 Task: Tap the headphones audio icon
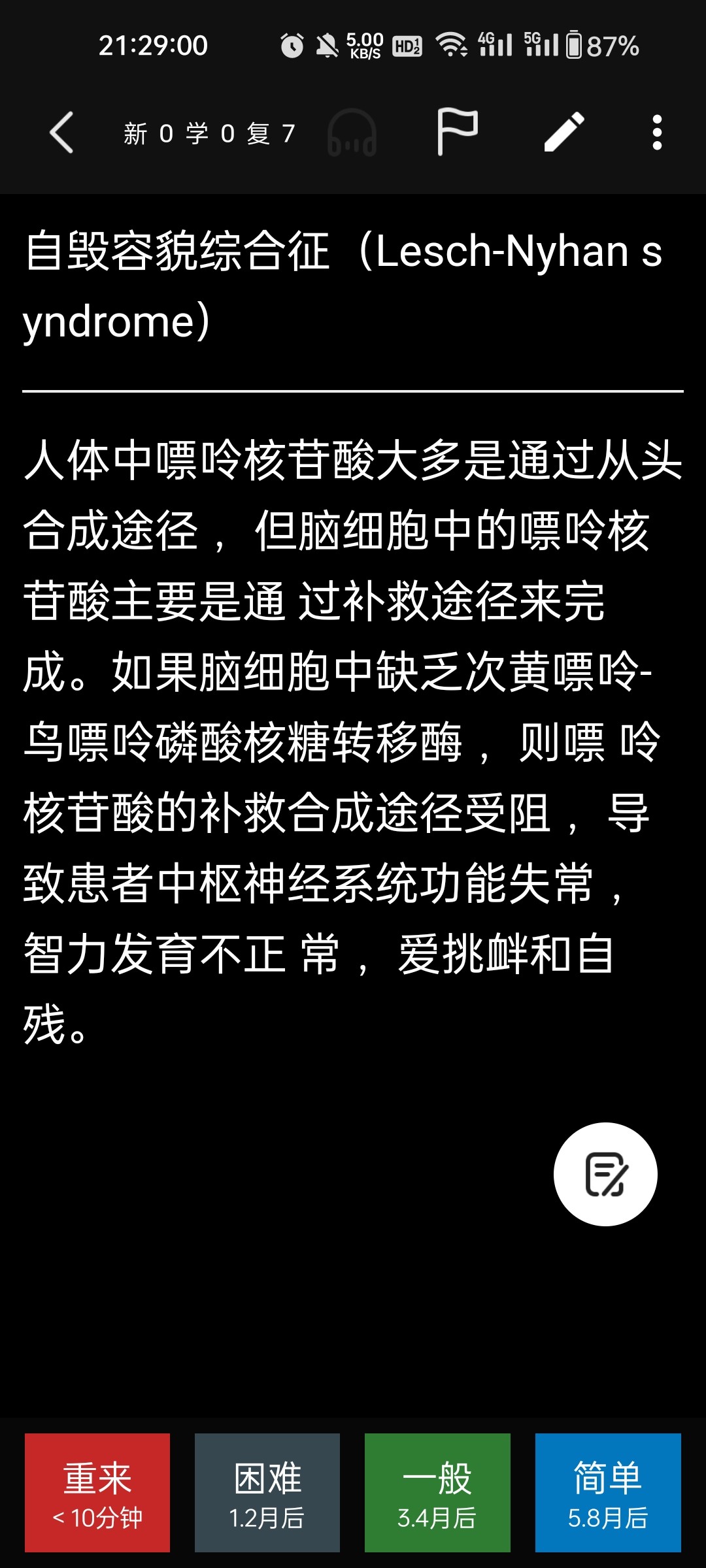point(352,133)
